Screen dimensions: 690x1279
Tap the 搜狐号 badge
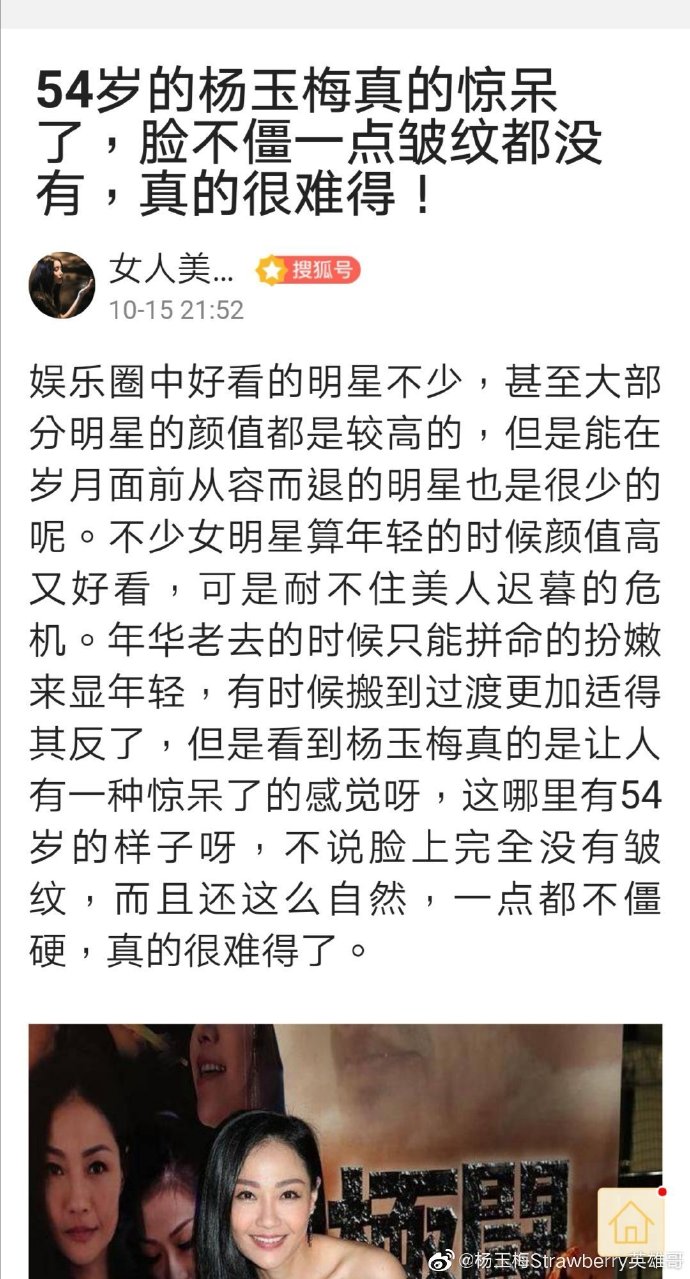pyautogui.click(x=308, y=270)
